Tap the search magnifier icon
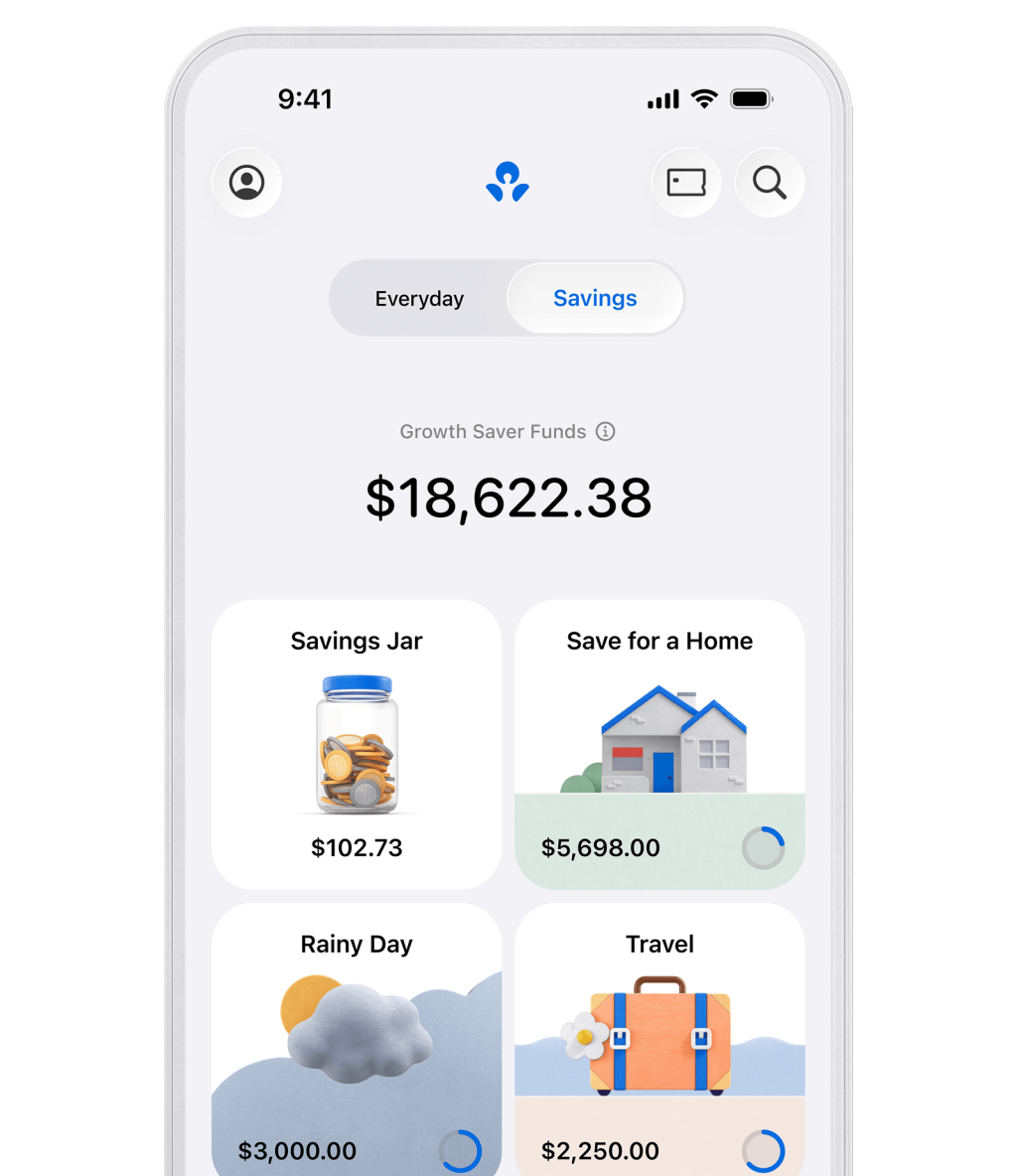Screen dimensions: 1017x1176 pyautogui.click(x=770, y=183)
